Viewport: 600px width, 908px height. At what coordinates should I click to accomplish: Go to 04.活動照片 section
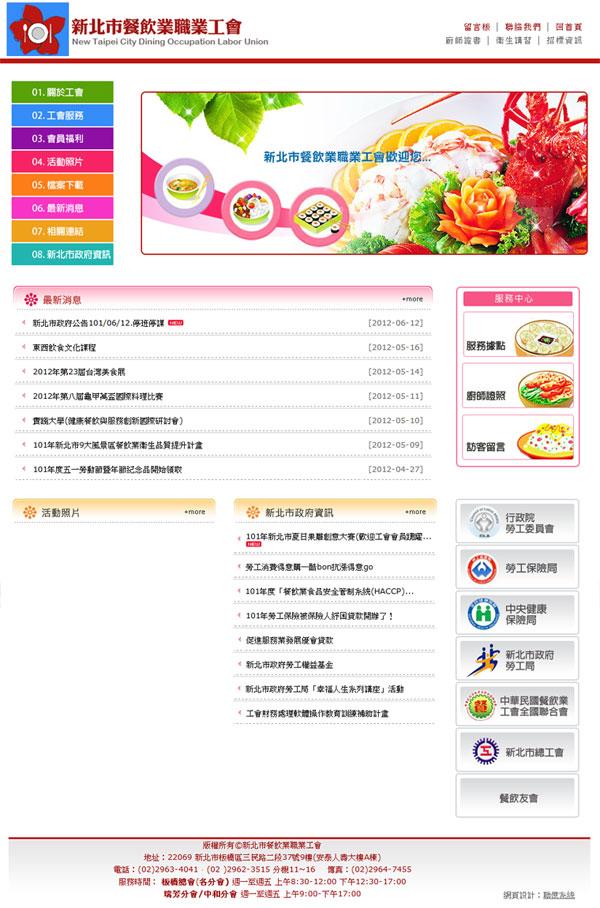pos(62,162)
